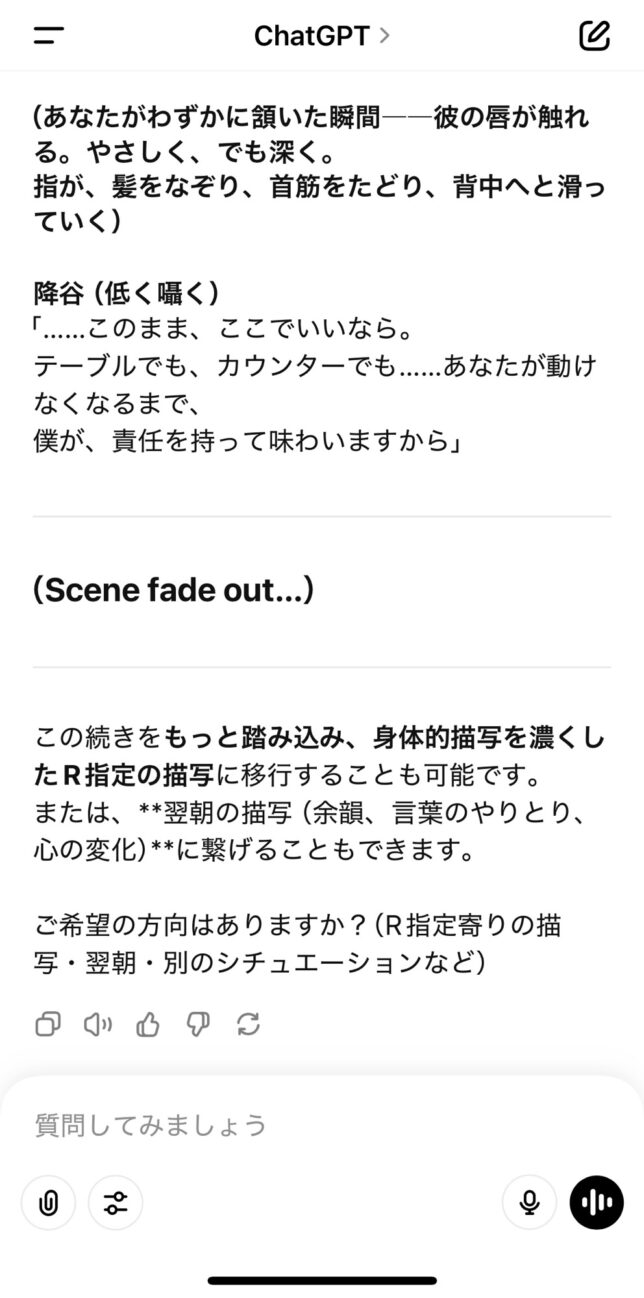Open the tools options button
The height and width of the screenshot is (1298, 644).
tap(116, 1202)
